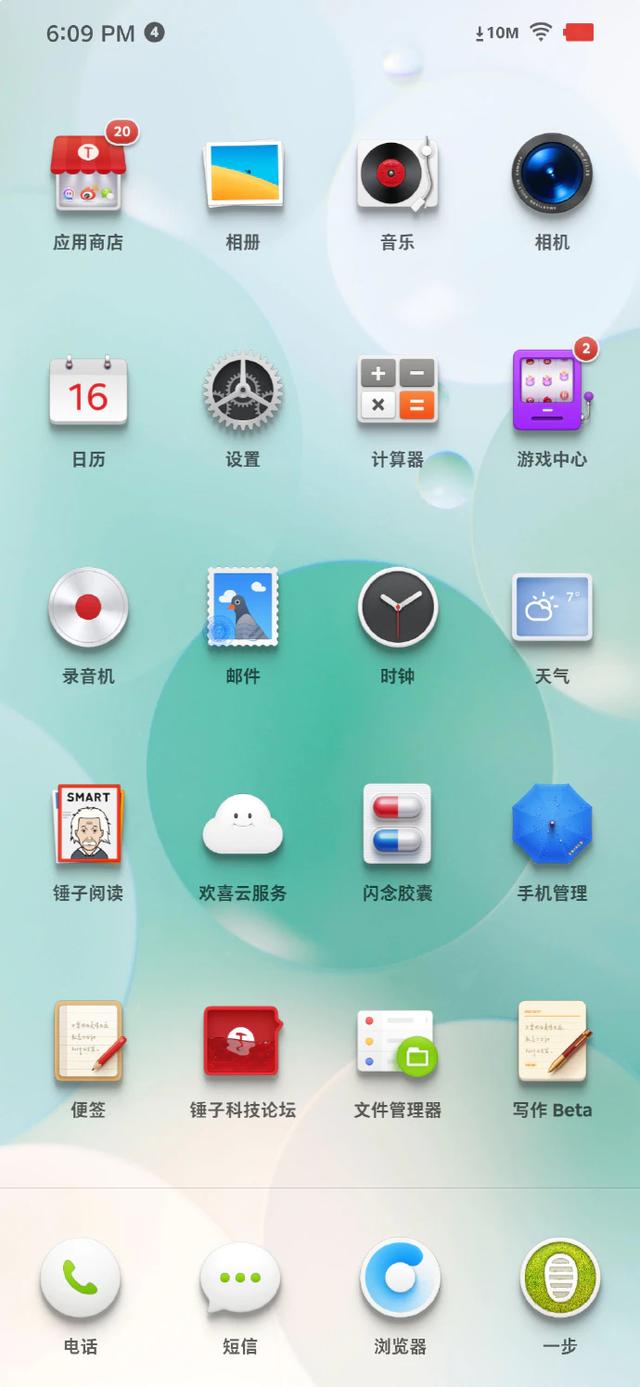Screen dimensions: 640x1387
Task: Open the 游戏中心 game center
Action: tap(552, 392)
